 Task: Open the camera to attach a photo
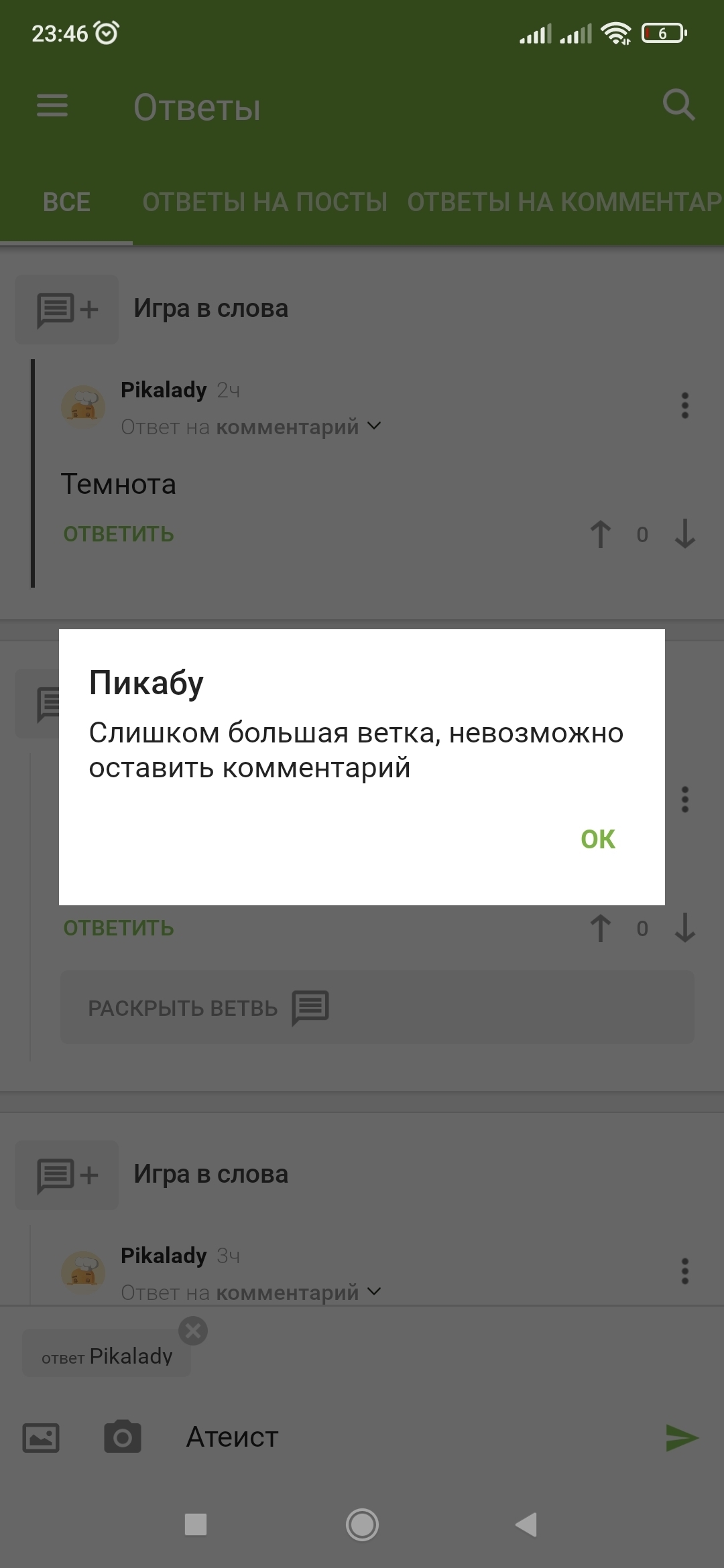(123, 1437)
